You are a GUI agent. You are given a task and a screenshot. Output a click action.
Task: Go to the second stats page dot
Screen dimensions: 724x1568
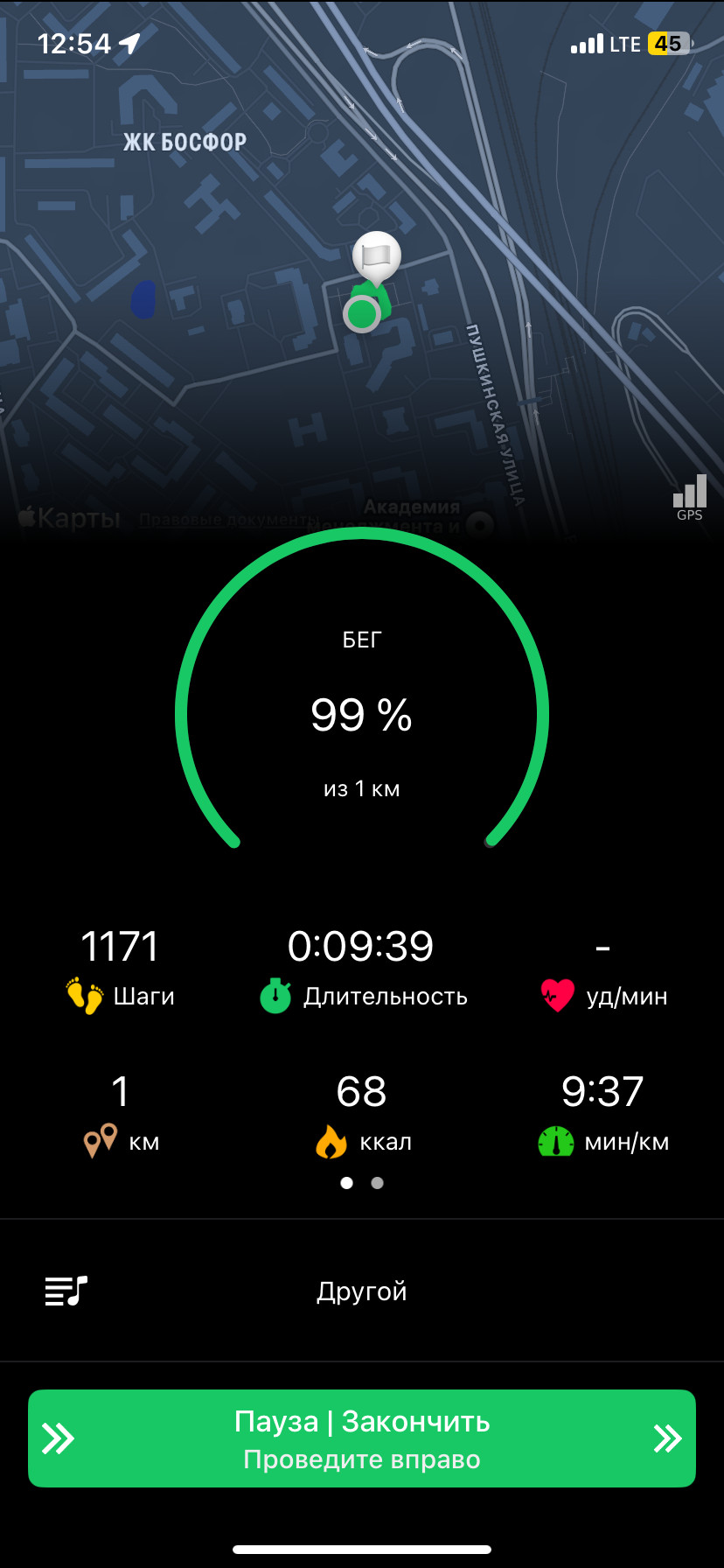pos(378,1183)
